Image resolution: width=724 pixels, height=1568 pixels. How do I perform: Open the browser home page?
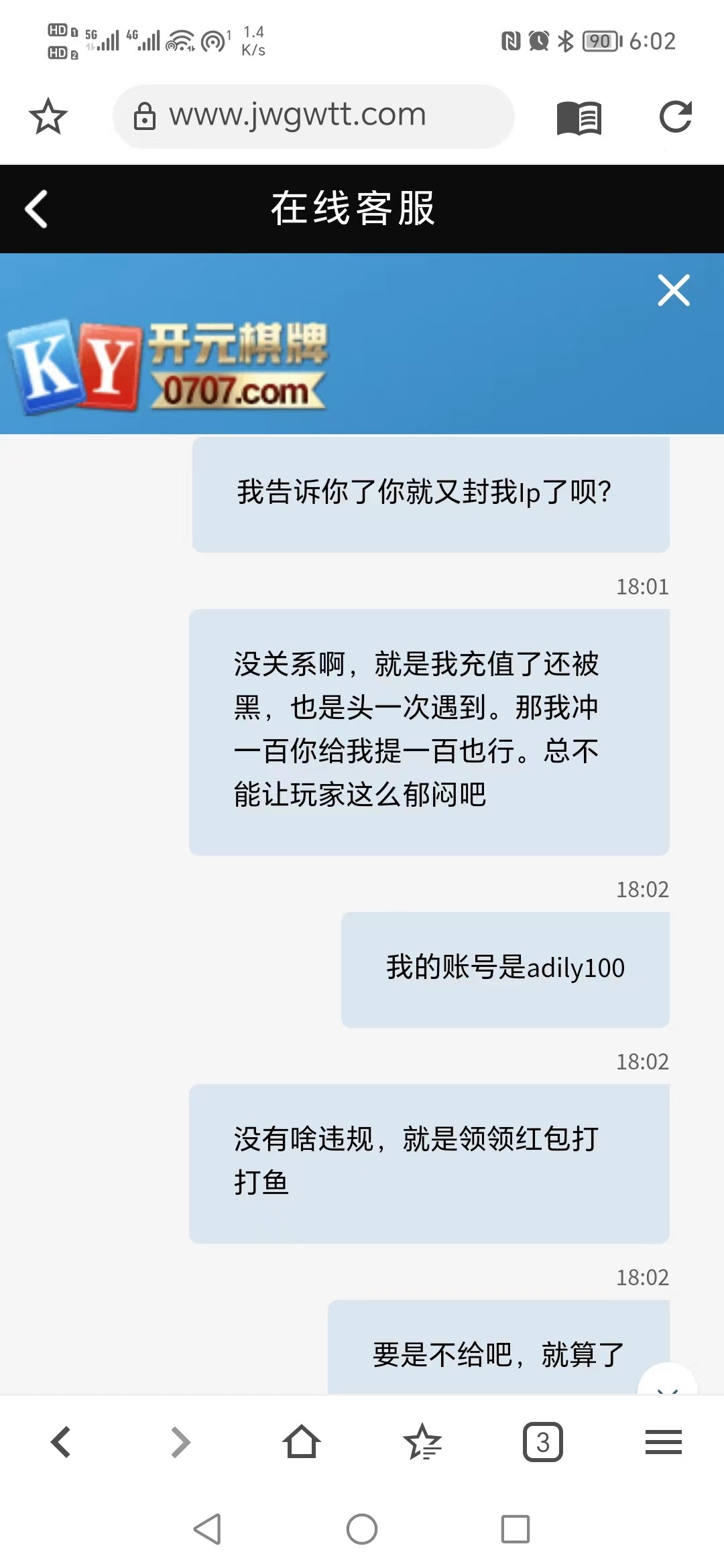pos(301,1442)
